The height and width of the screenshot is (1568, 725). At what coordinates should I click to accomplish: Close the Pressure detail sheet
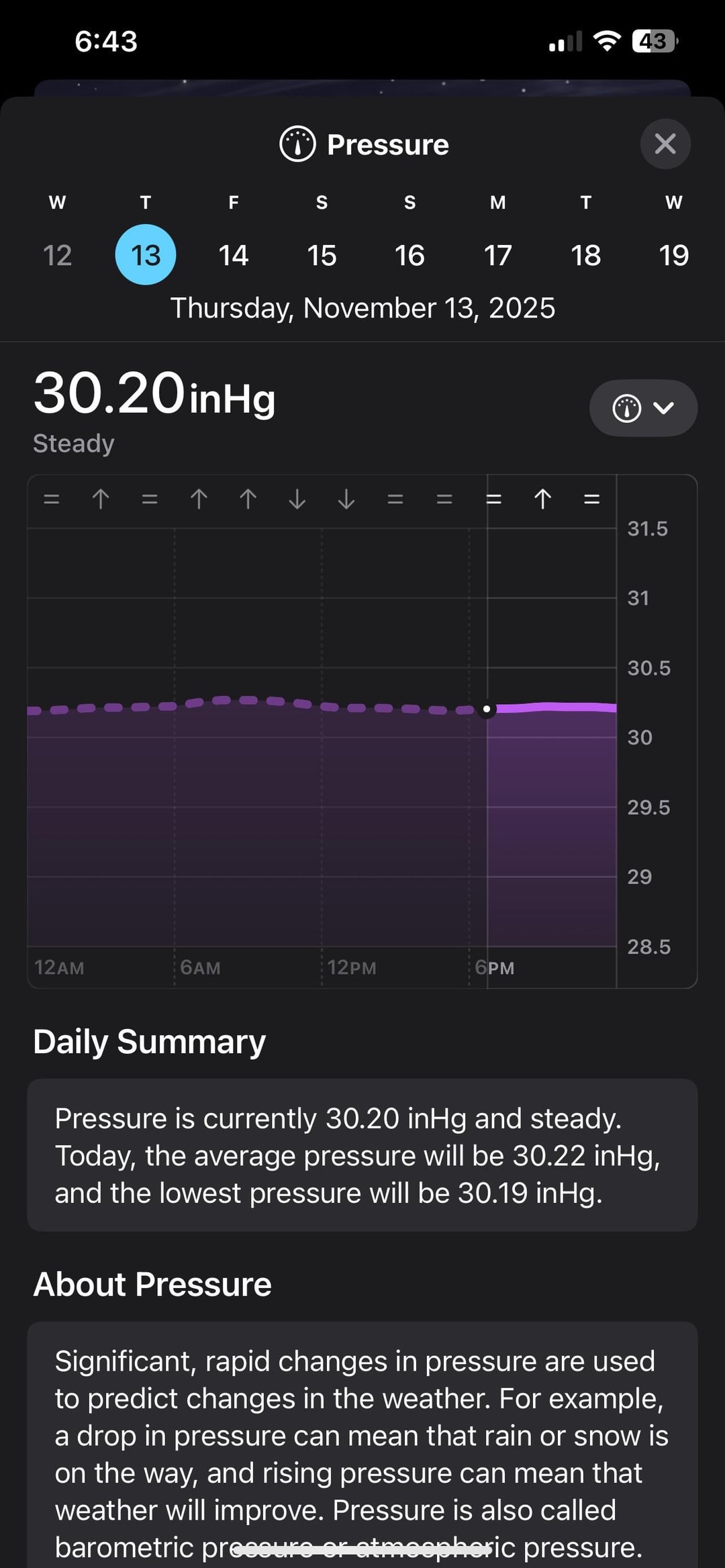(x=665, y=144)
